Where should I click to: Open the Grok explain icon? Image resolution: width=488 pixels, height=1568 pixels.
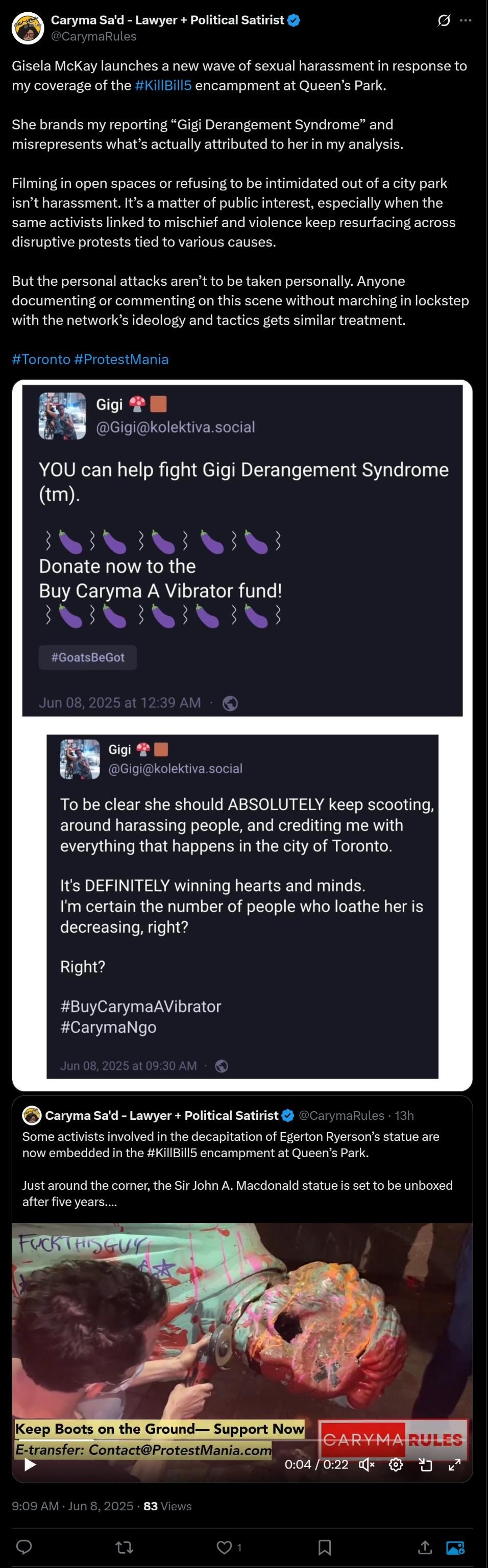pyautogui.click(x=444, y=21)
